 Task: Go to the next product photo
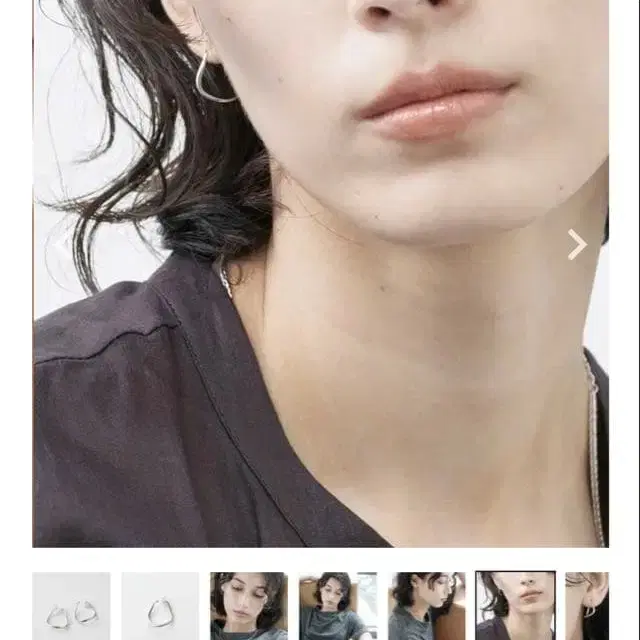pyautogui.click(x=577, y=244)
